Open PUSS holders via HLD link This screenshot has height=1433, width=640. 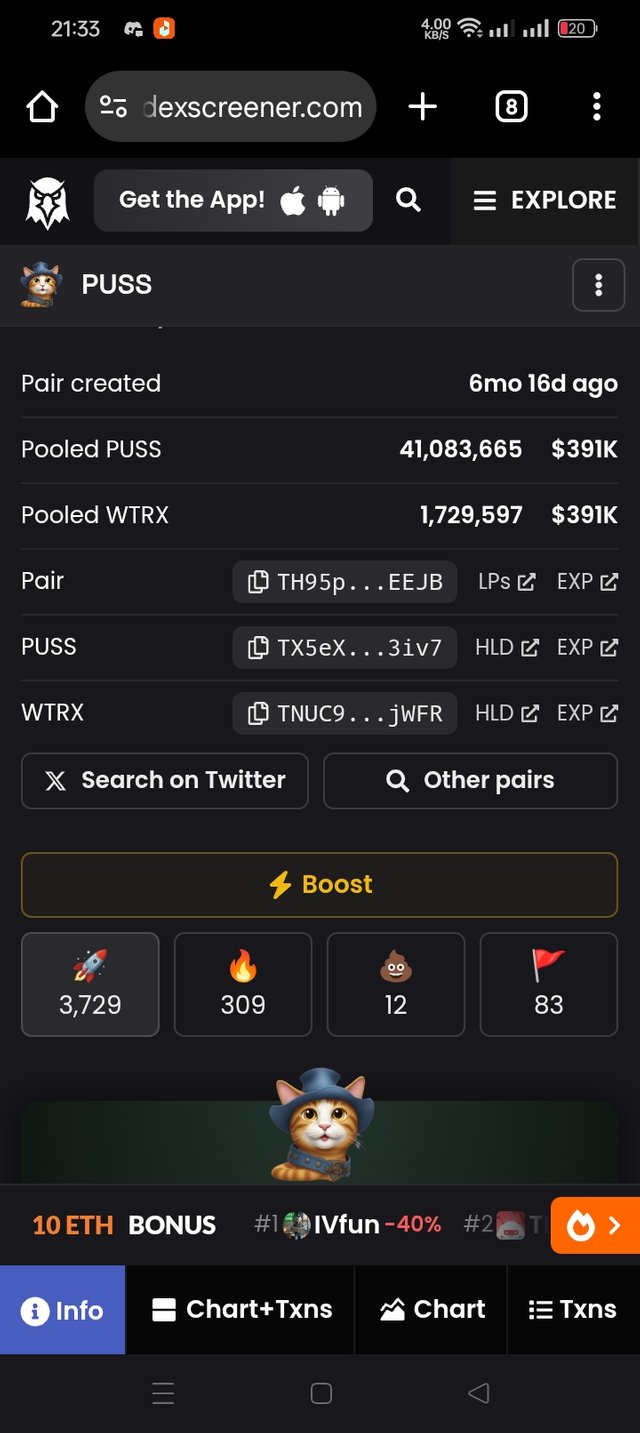pyautogui.click(x=506, y=648)
